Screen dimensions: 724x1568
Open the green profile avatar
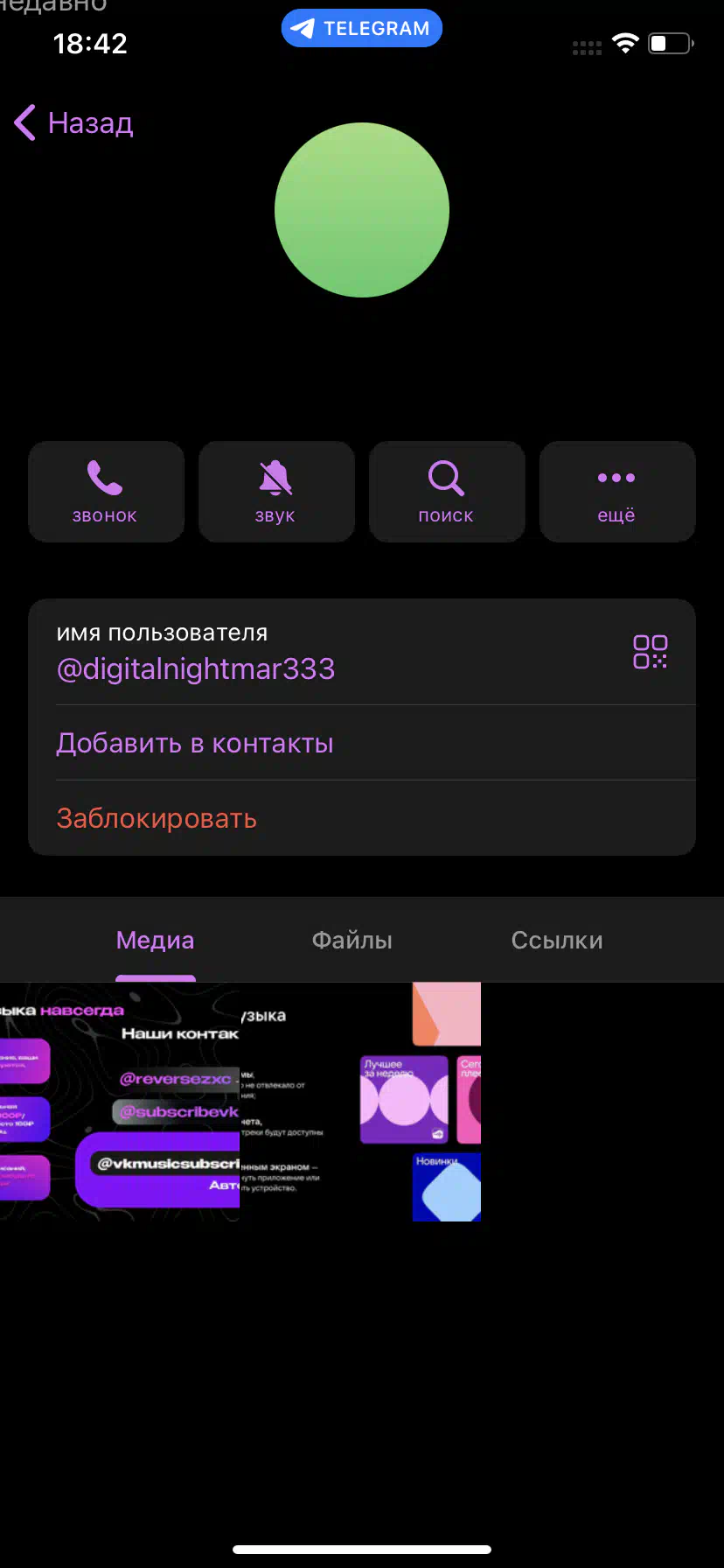(362, 210)
